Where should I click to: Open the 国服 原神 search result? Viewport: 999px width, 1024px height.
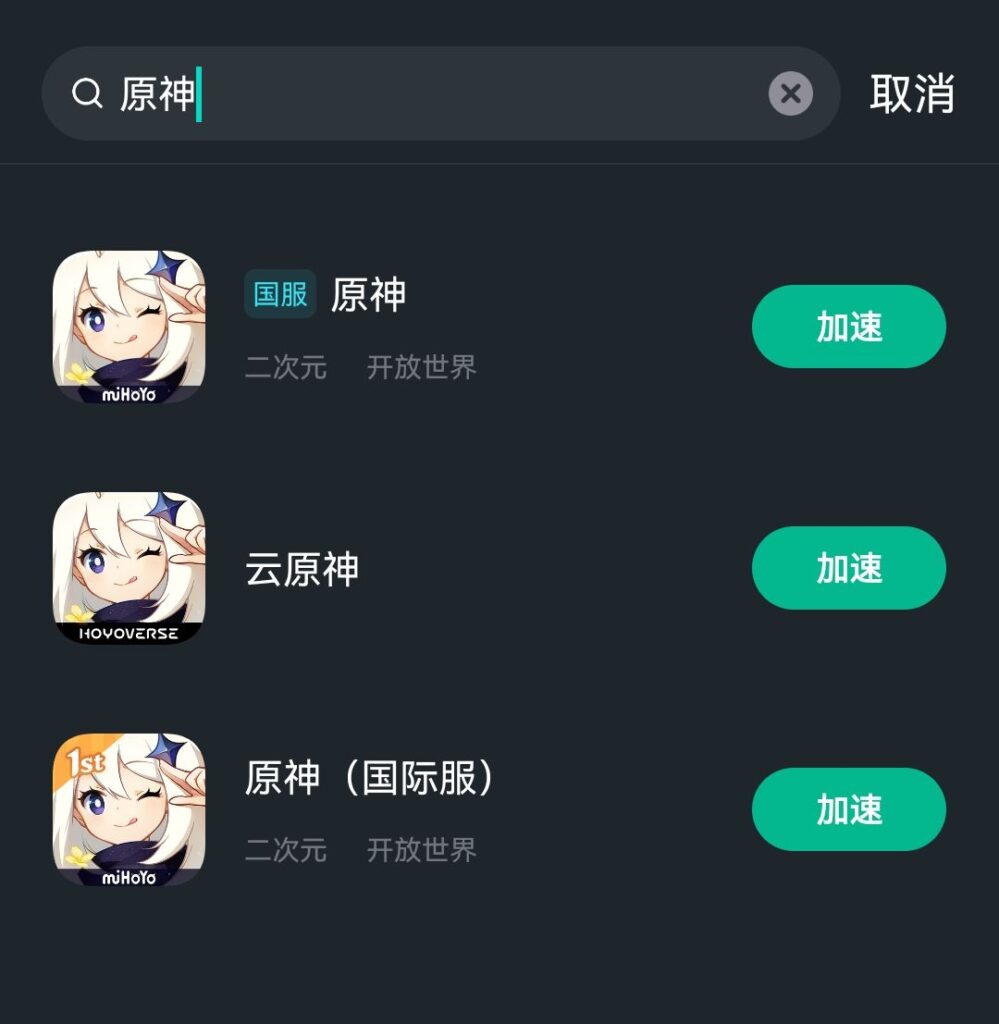368,296
